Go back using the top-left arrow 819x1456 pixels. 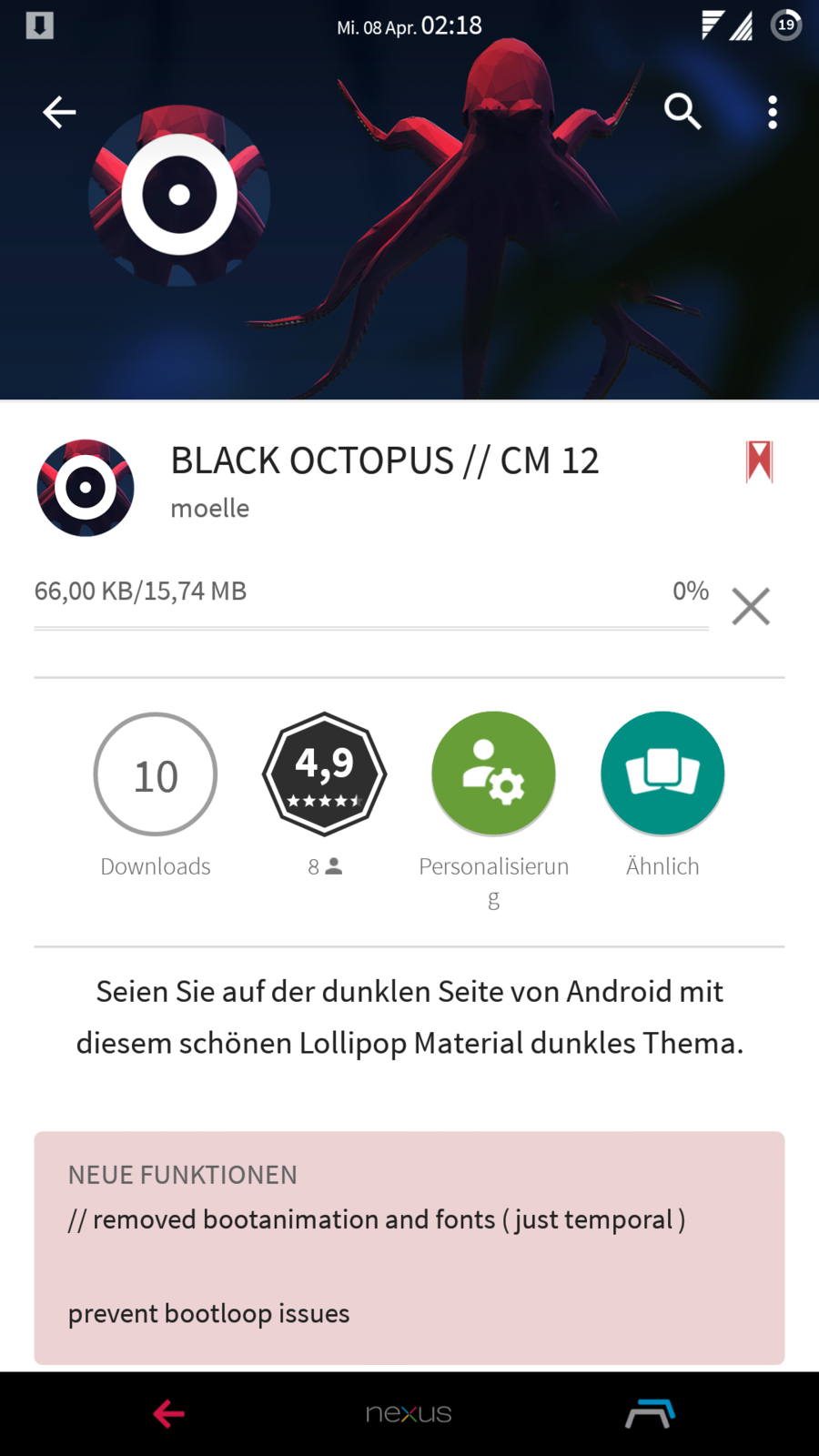pos(59,113)
